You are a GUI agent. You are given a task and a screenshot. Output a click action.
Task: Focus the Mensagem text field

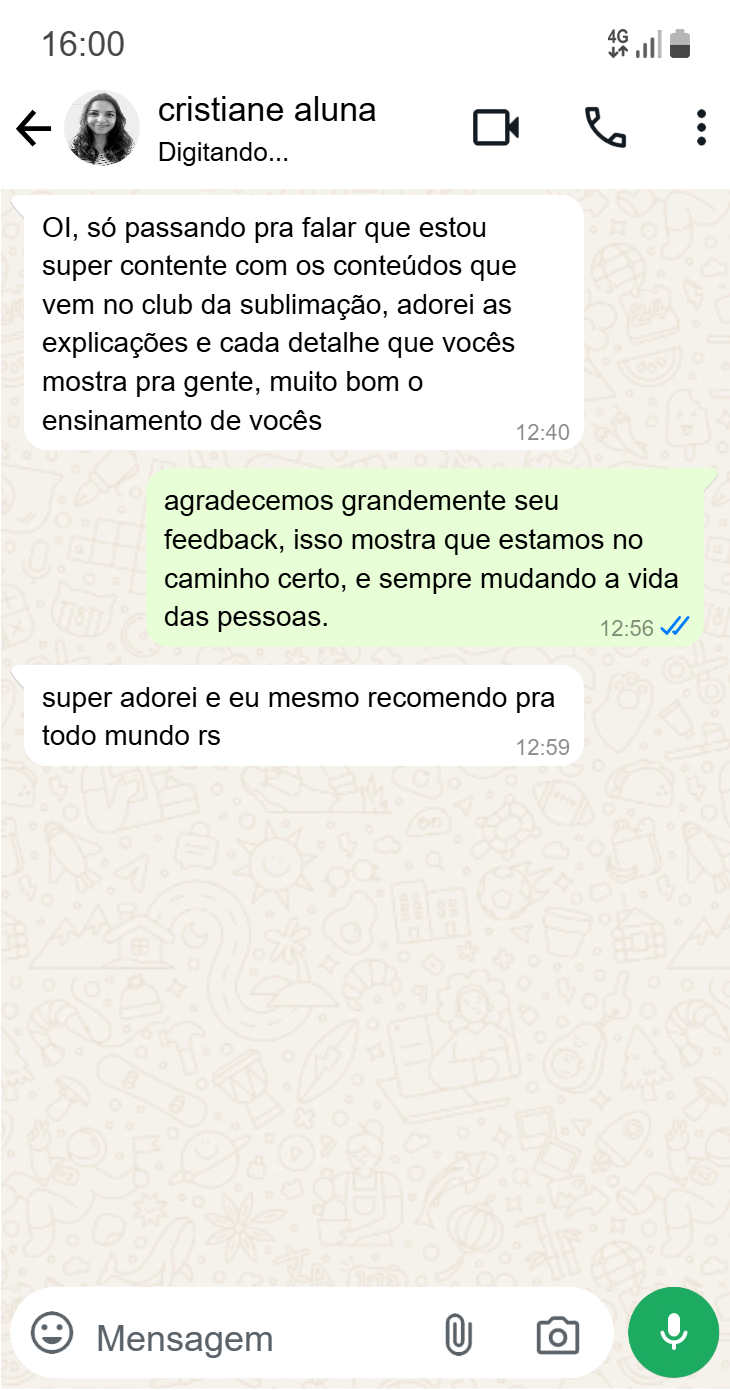click(250, 1337)
